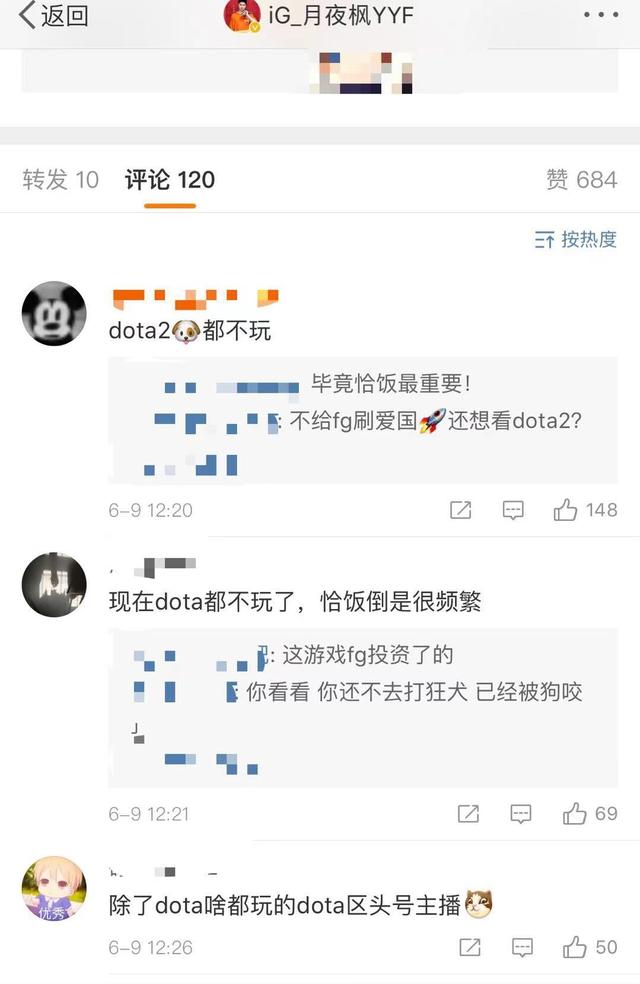This screenshot has height=984, width=640.
Task: Repost the "恰饭倒是很频繁" comment
Action: click(x=468, y=814)
